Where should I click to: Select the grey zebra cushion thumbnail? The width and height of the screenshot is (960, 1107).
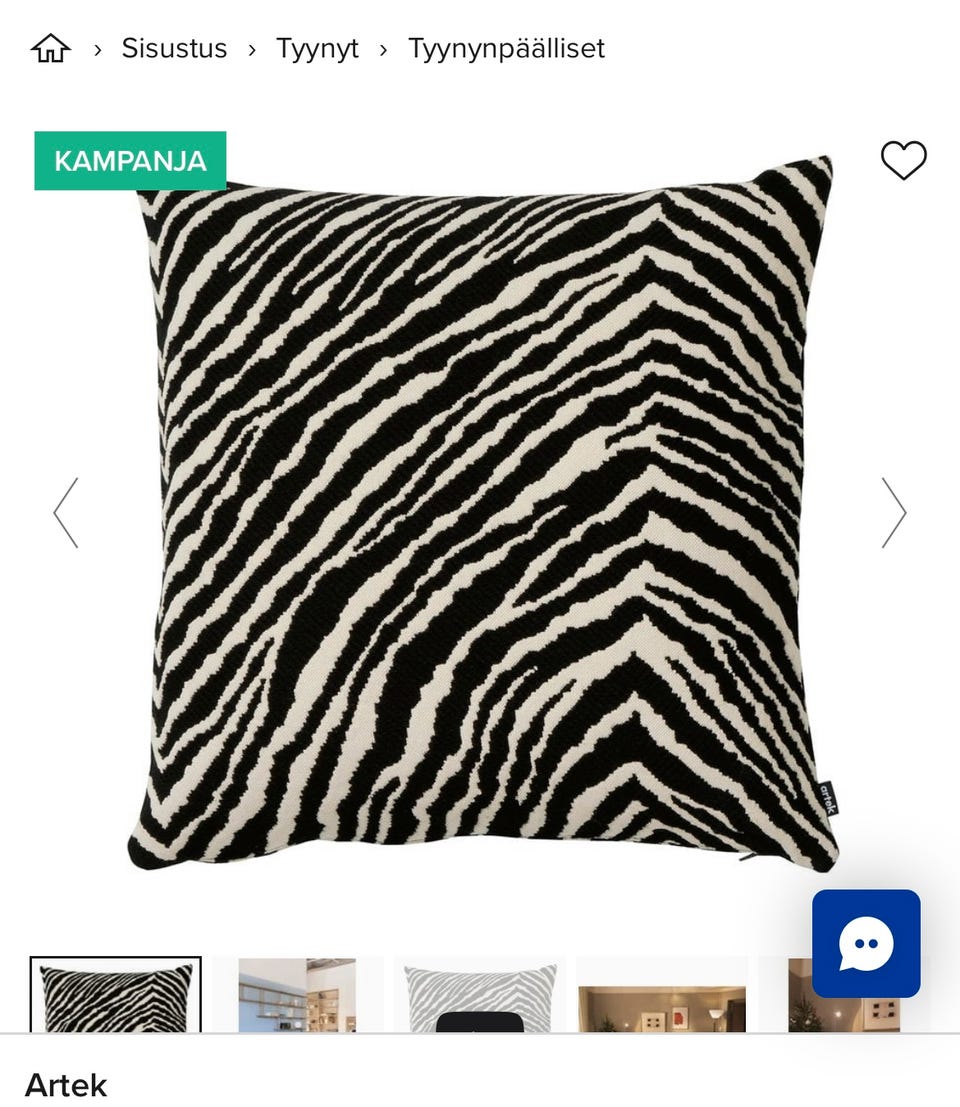click(480, 995)
